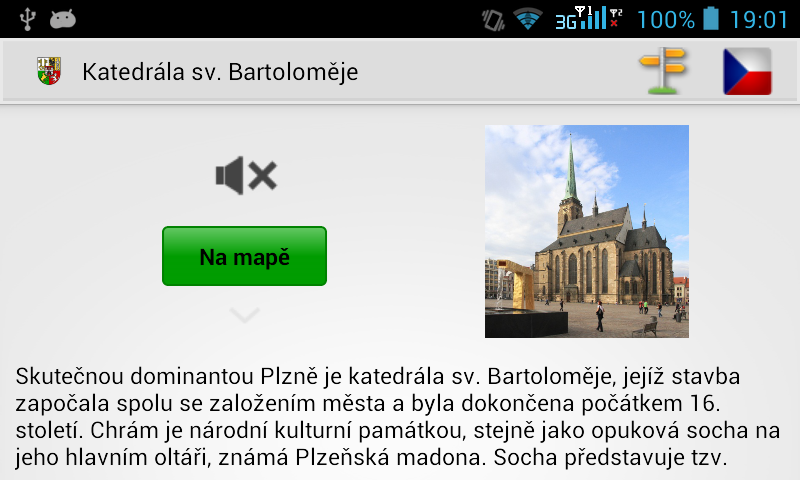Expand the chevron below Na mapě
The width and height of the screenshot is (800, 480).
244,316
